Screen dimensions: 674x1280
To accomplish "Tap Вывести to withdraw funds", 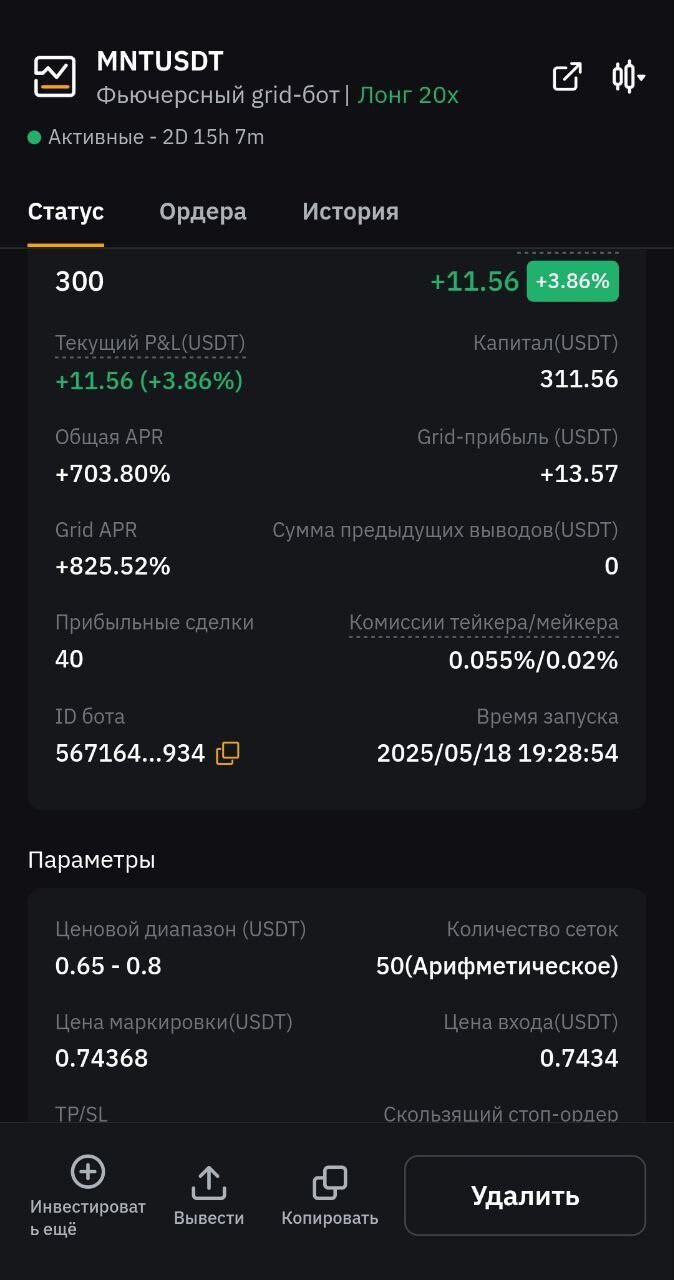I will (x=209, y=1196).
